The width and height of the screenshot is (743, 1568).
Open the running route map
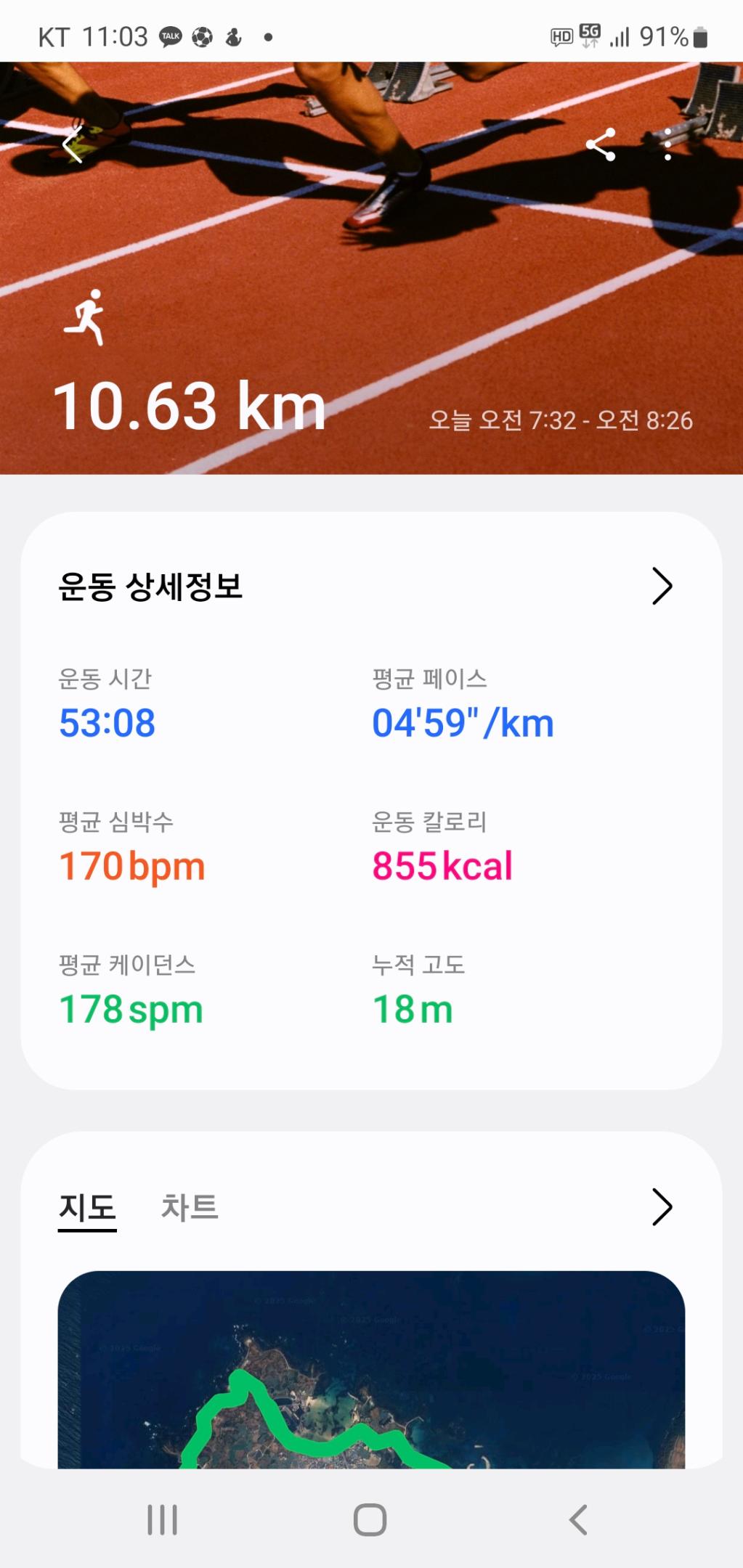[x=371, y=1372]
